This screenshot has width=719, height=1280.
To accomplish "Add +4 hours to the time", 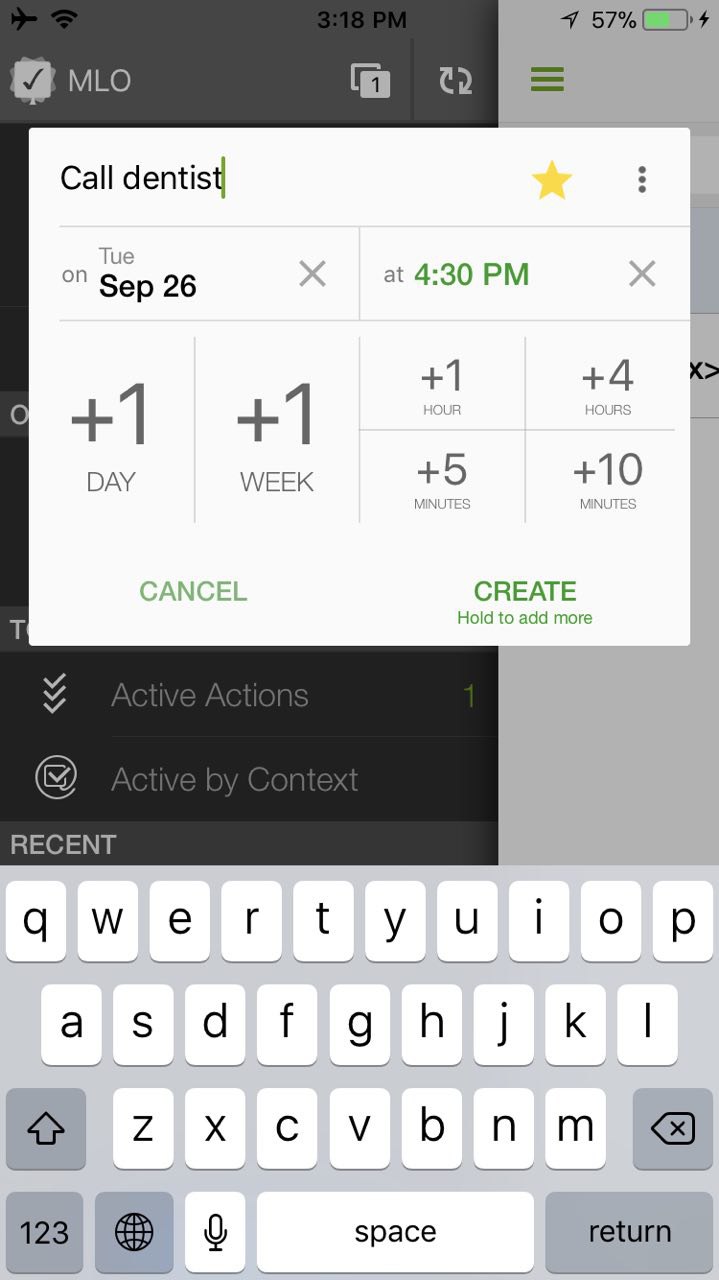I will [608, 384].
